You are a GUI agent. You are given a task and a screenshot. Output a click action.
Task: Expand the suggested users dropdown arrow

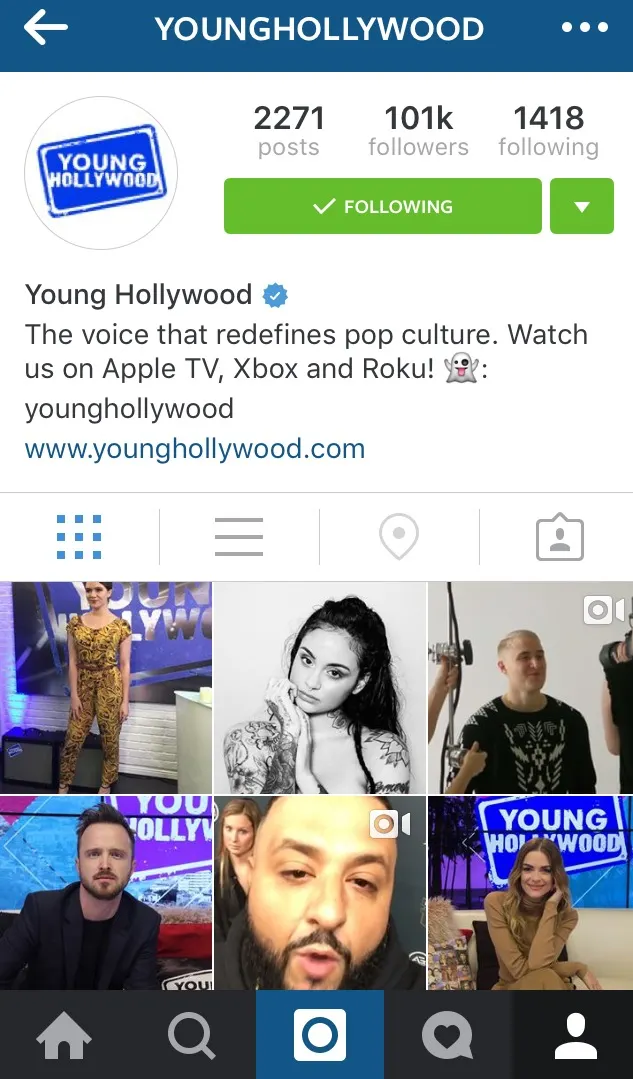[581, 206]
